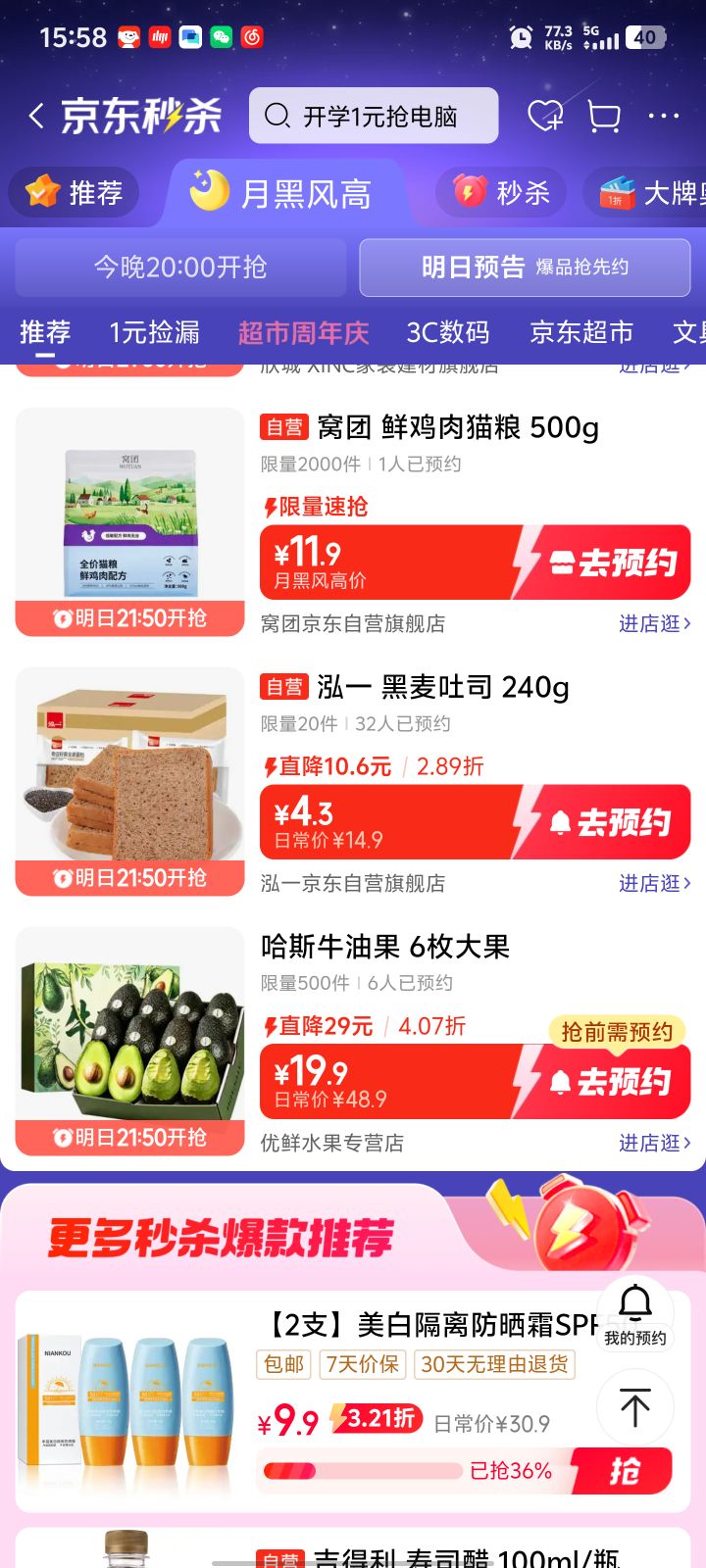Image resolution: width=706 pixels, height=1568 pixels.
Task: Open the search box 开学1元抢电脑
Action: point(374,116)
